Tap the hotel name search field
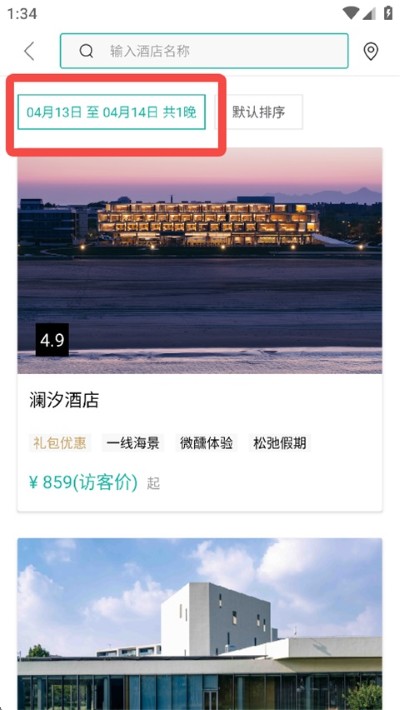 [204, 51]
